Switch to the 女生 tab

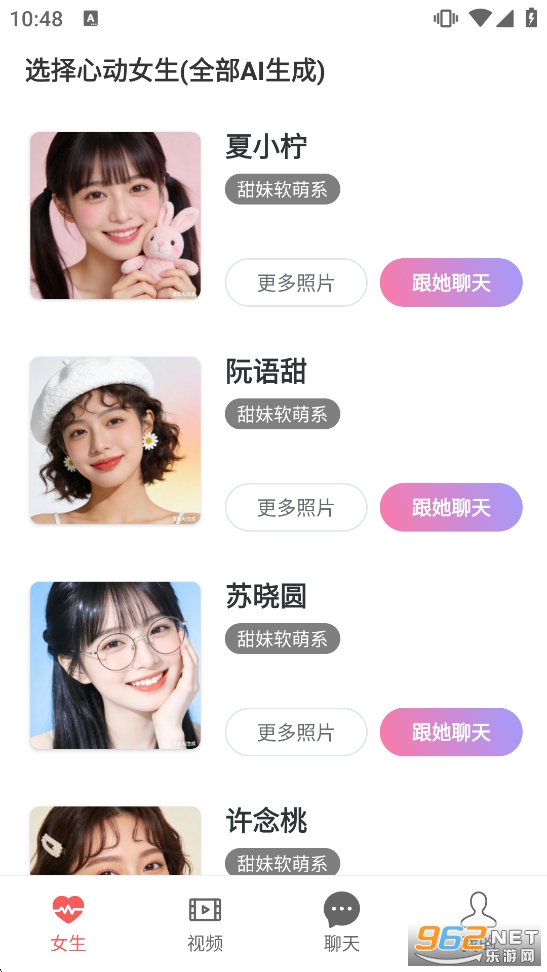pos(68,924)
